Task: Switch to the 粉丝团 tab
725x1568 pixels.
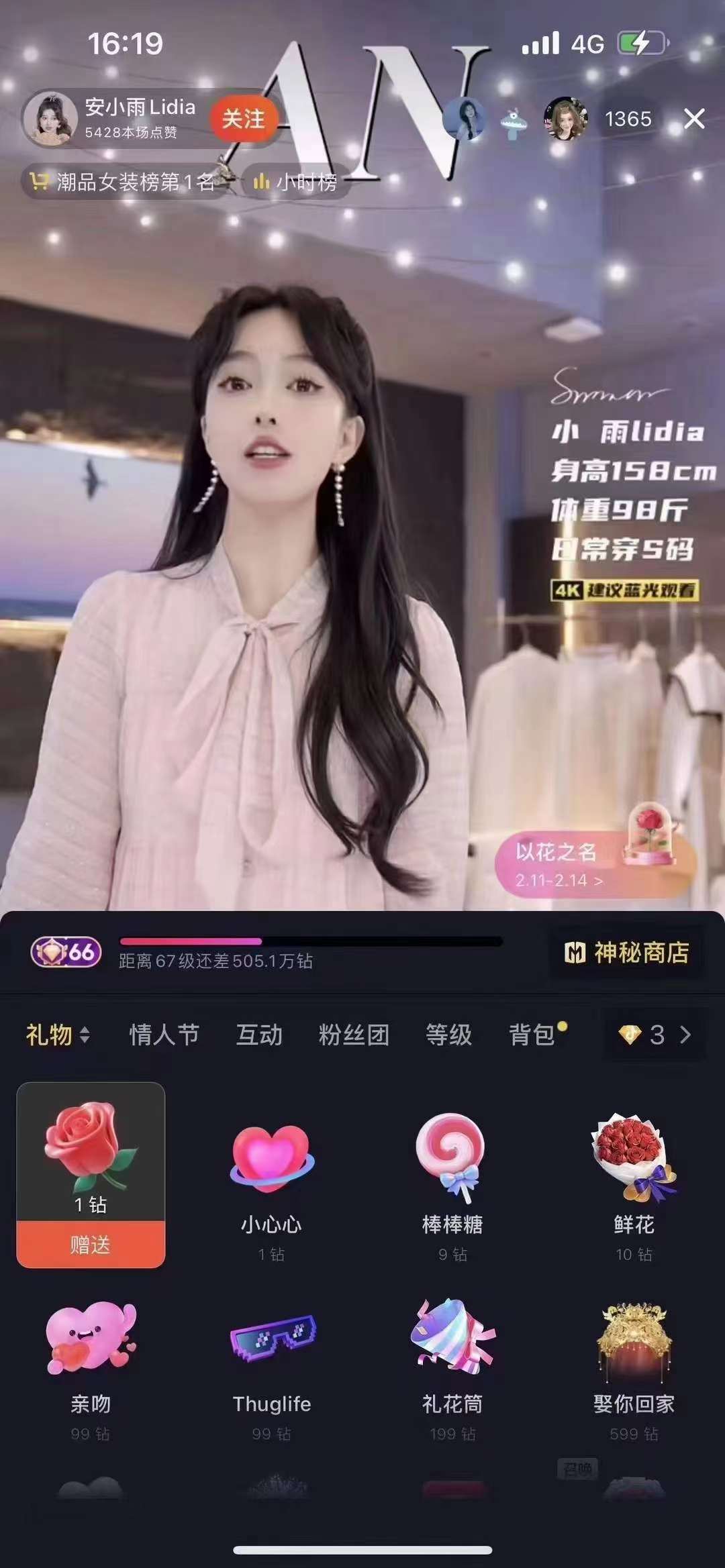Action: (x=354, y=1035)
